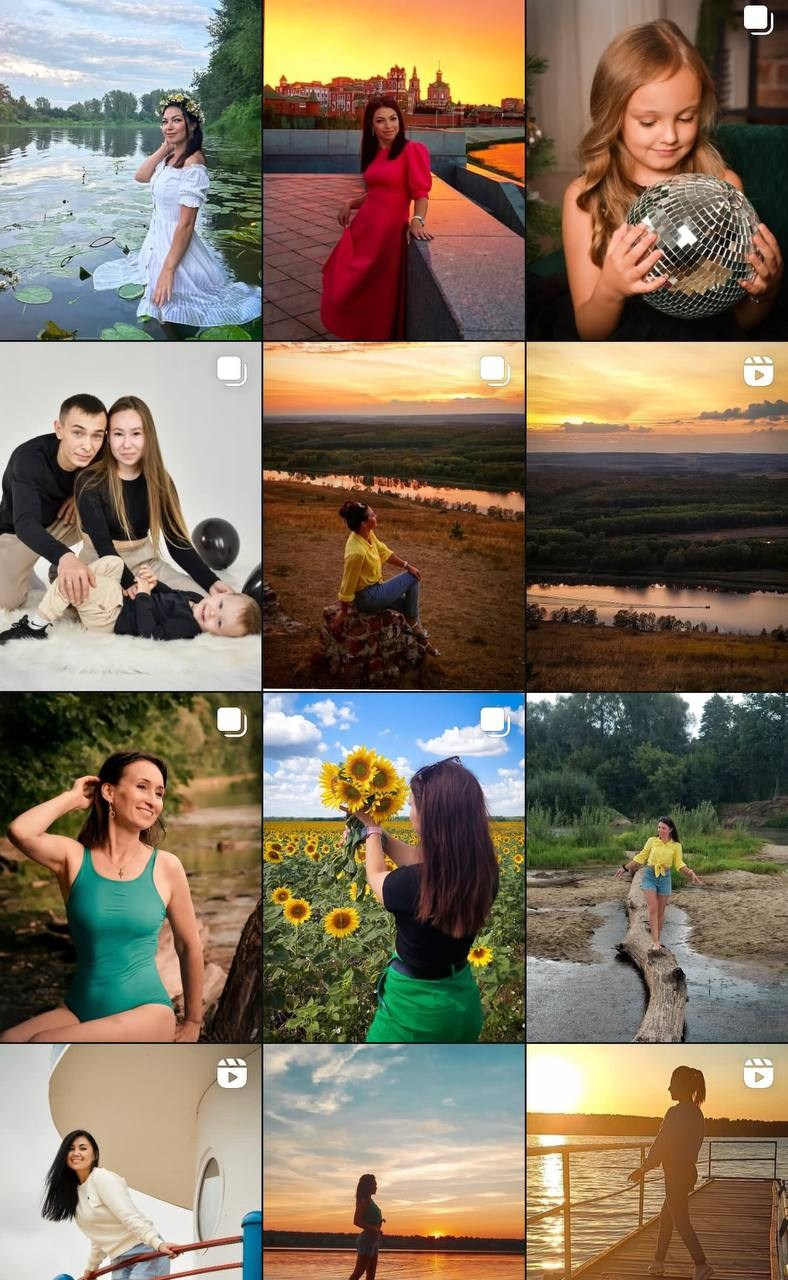Play the reel of woman in white sweater
Screen dimensions: 788x1280
pos(130,1162)
